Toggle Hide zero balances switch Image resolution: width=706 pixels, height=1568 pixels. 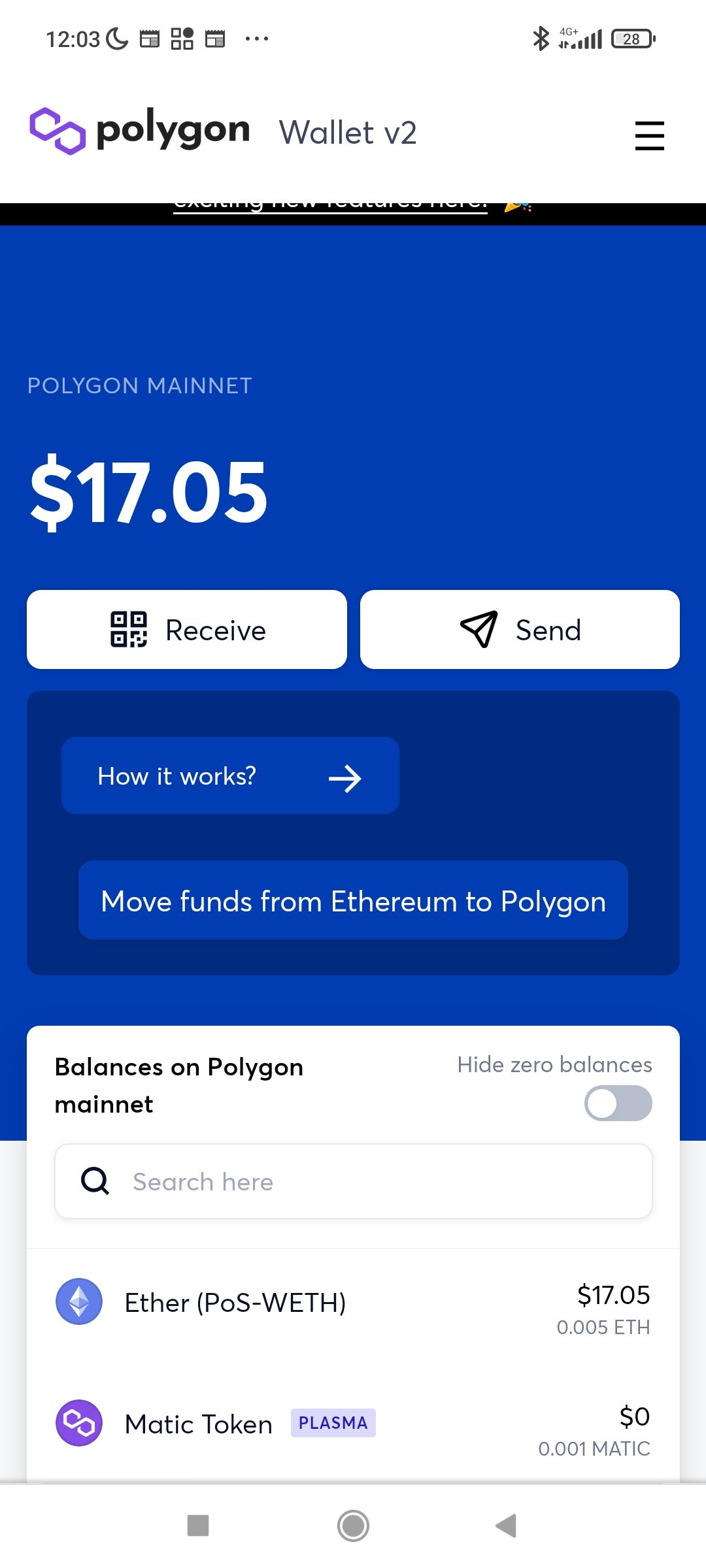618,1103
